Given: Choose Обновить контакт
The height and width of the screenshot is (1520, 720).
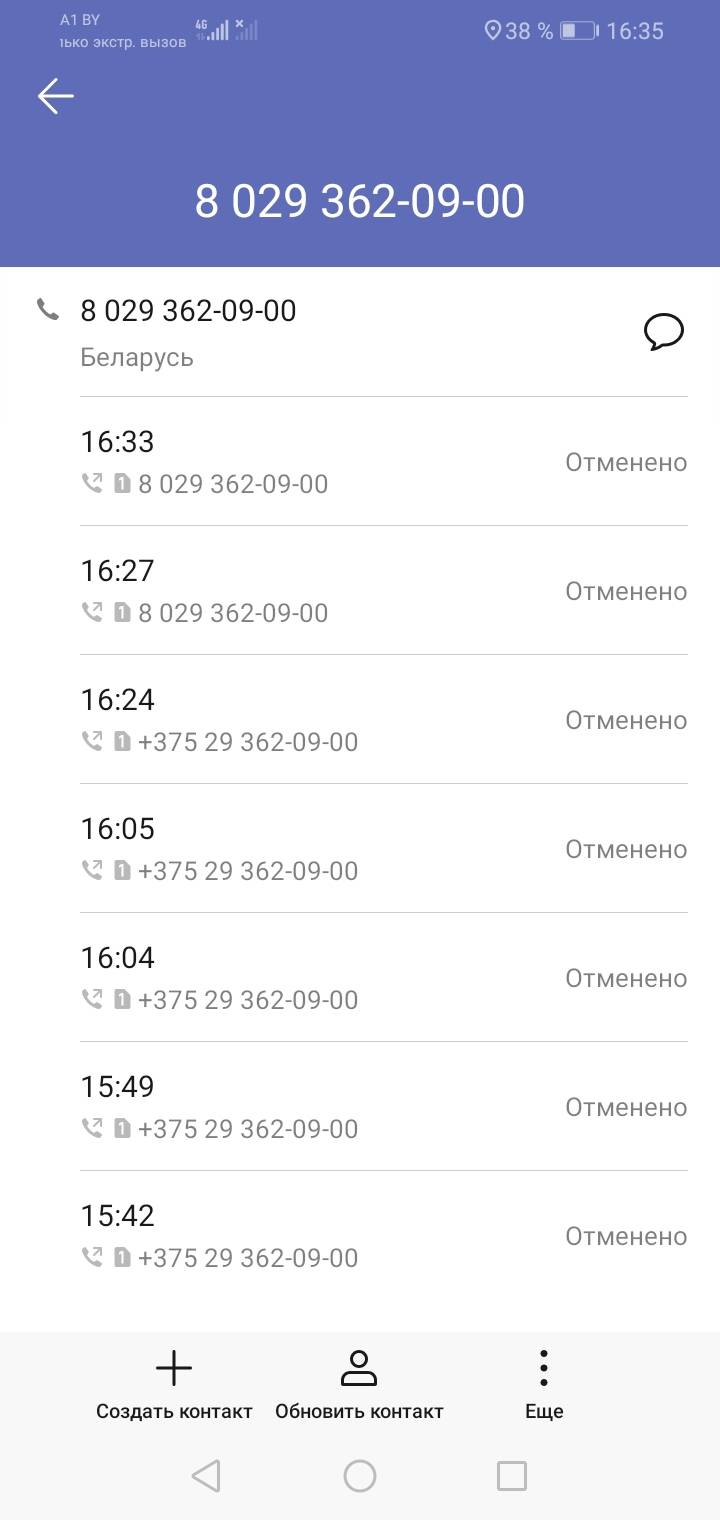Looking at the screenshot, I should [x=359, y=1384].
